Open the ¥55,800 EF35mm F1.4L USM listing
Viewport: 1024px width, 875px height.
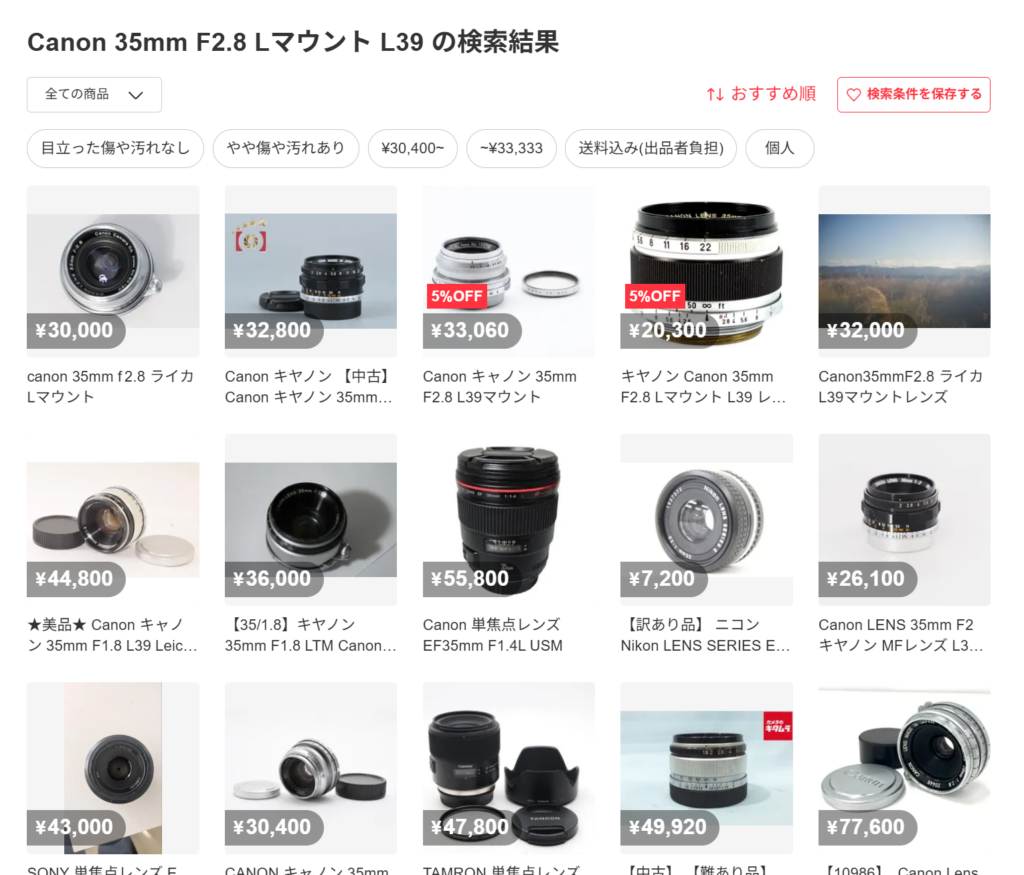pyautogui.click(x=508, y=519)
